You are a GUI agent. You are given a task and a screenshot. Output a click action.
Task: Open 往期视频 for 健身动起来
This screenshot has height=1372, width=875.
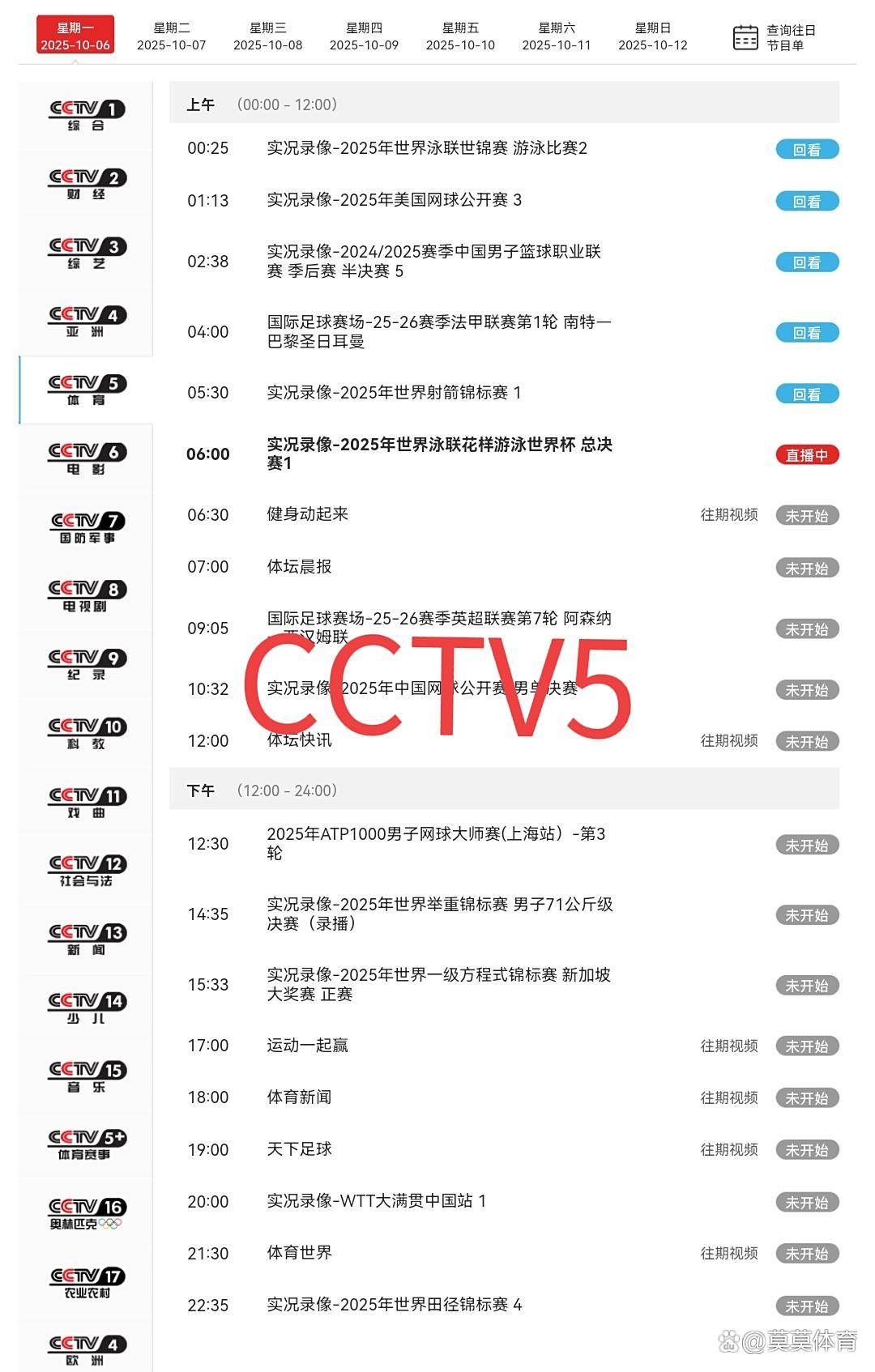[x=729, y=514]
